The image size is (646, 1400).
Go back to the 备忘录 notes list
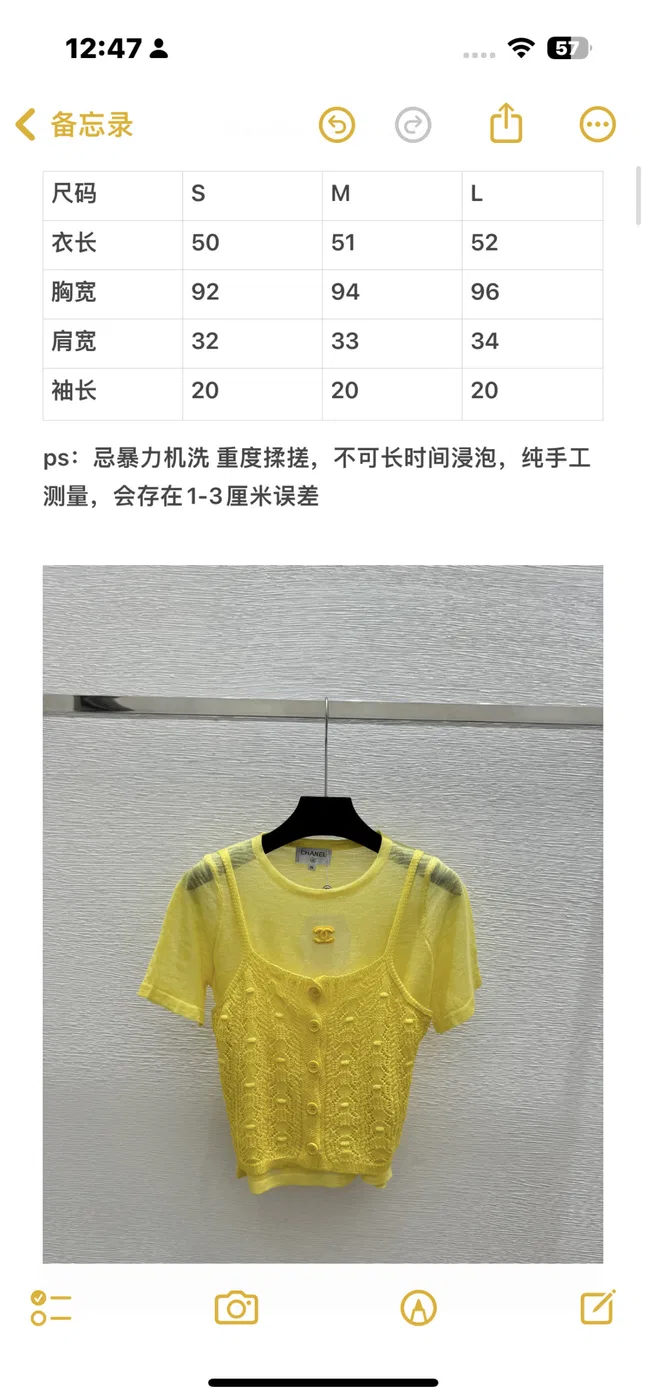point(74,125)
